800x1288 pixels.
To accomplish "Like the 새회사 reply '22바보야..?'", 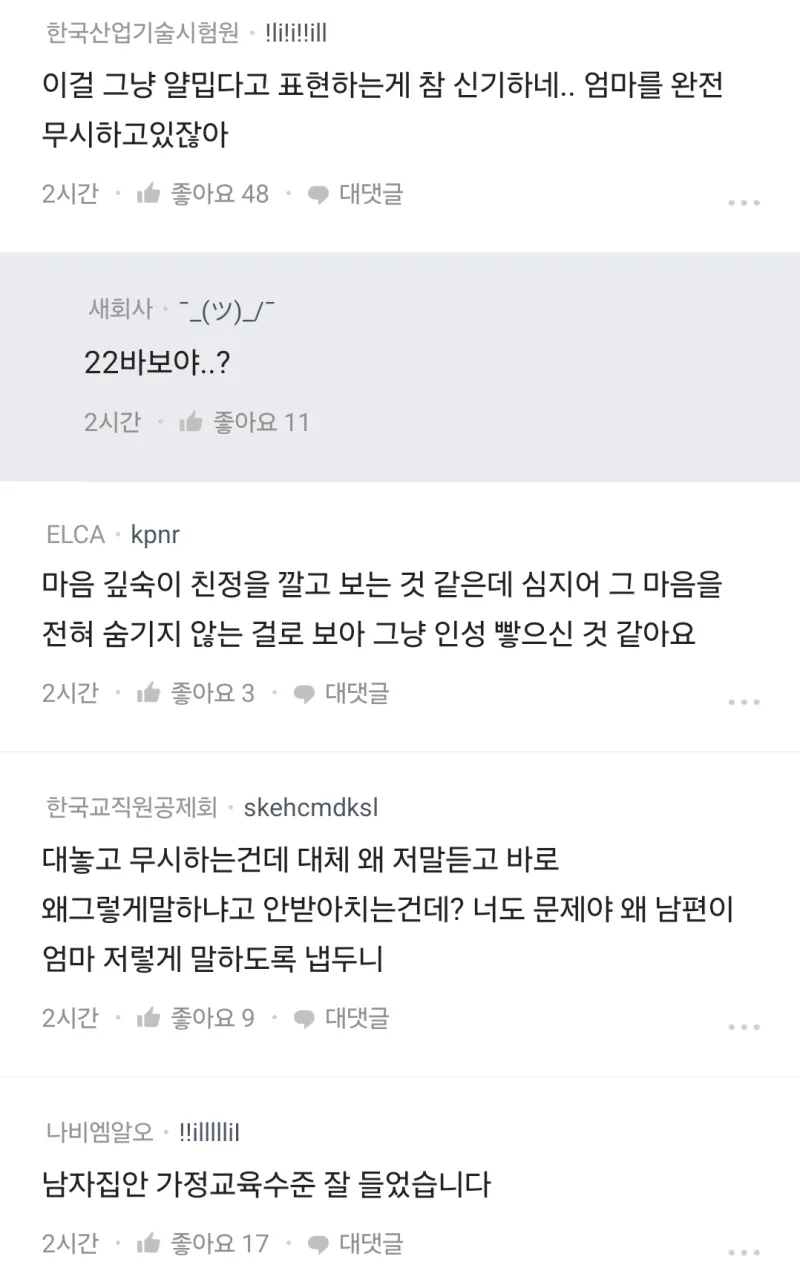I will [x=245, y=422].
